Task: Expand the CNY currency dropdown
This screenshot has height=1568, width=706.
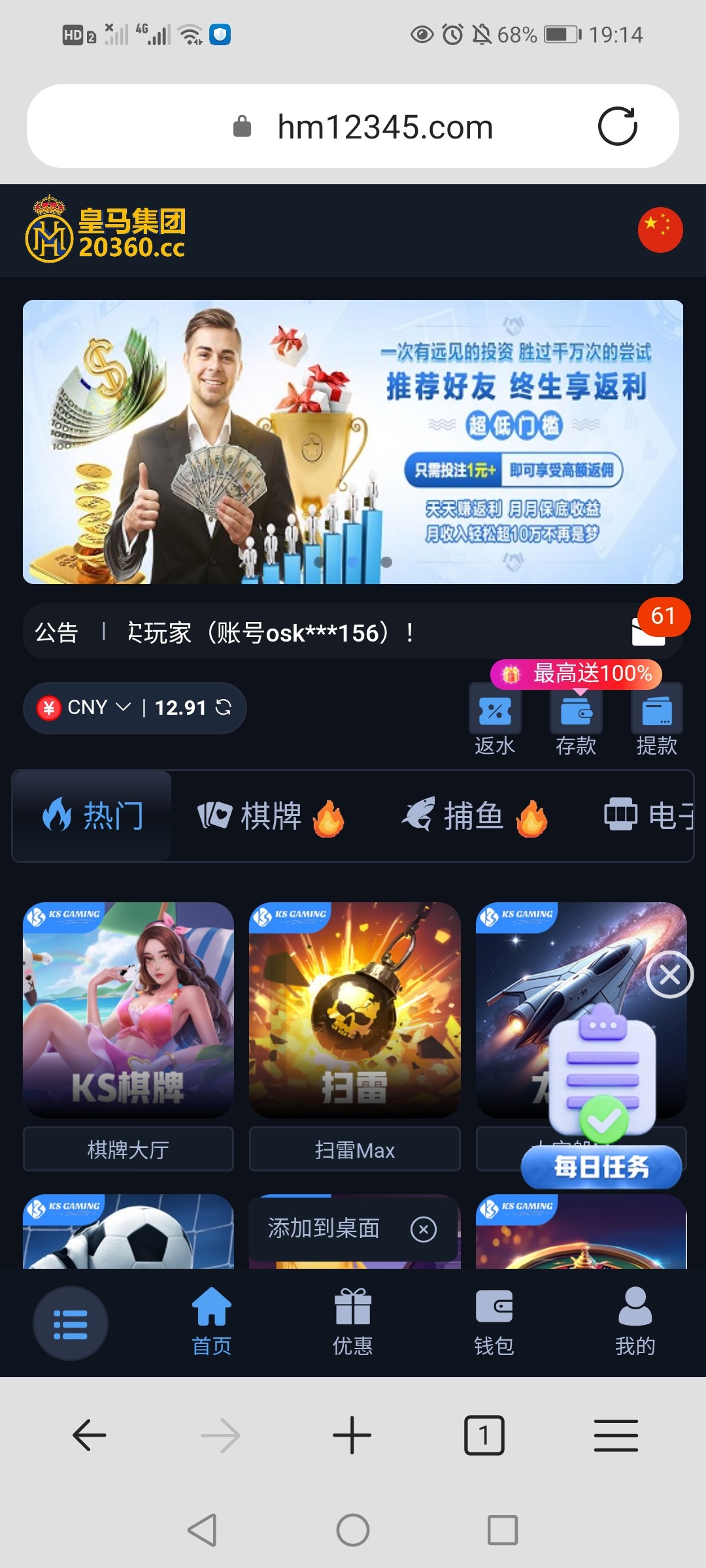Action: coord(122,708)
